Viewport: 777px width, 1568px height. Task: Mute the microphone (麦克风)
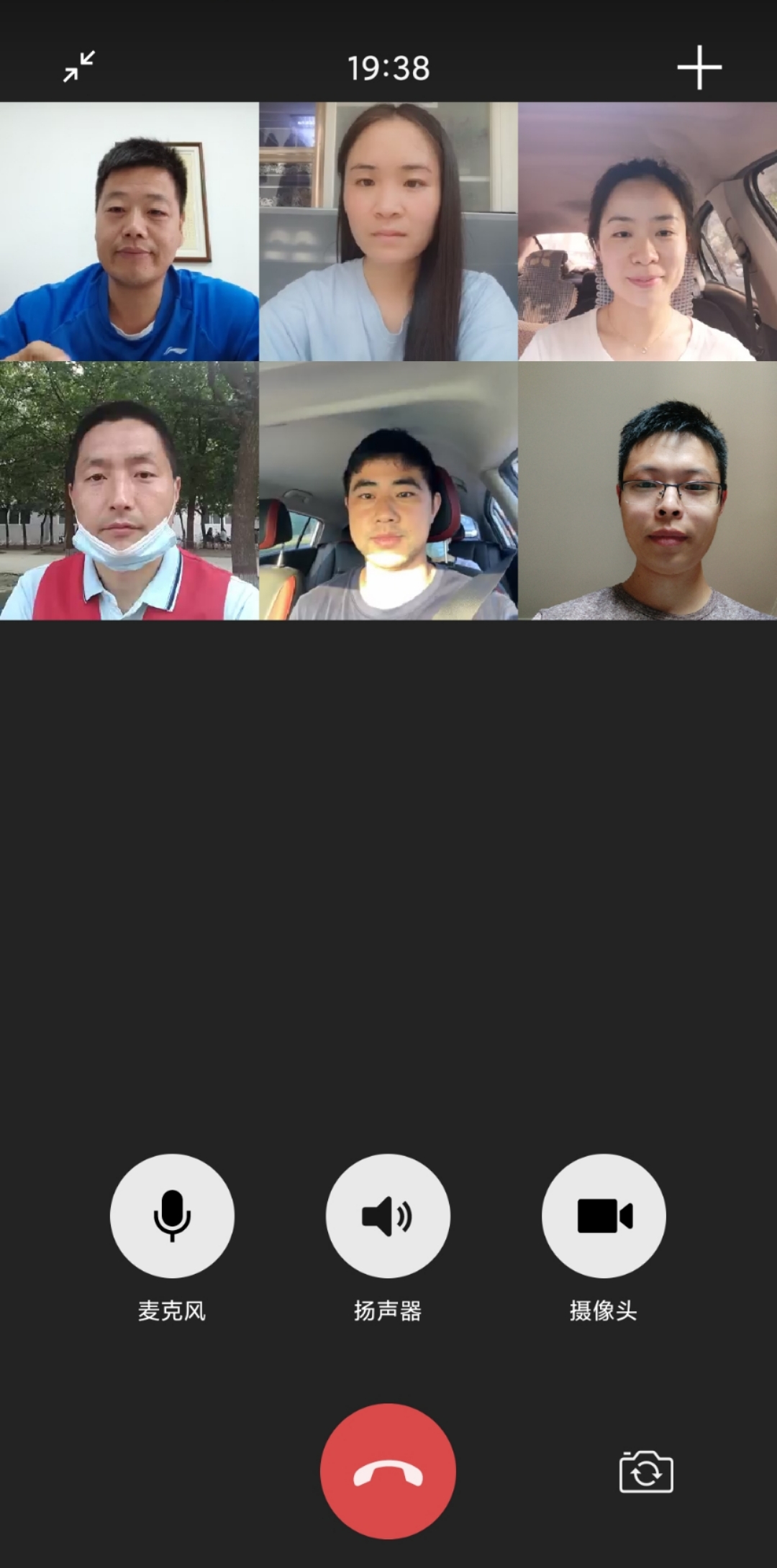click(x=172, y=1216)
